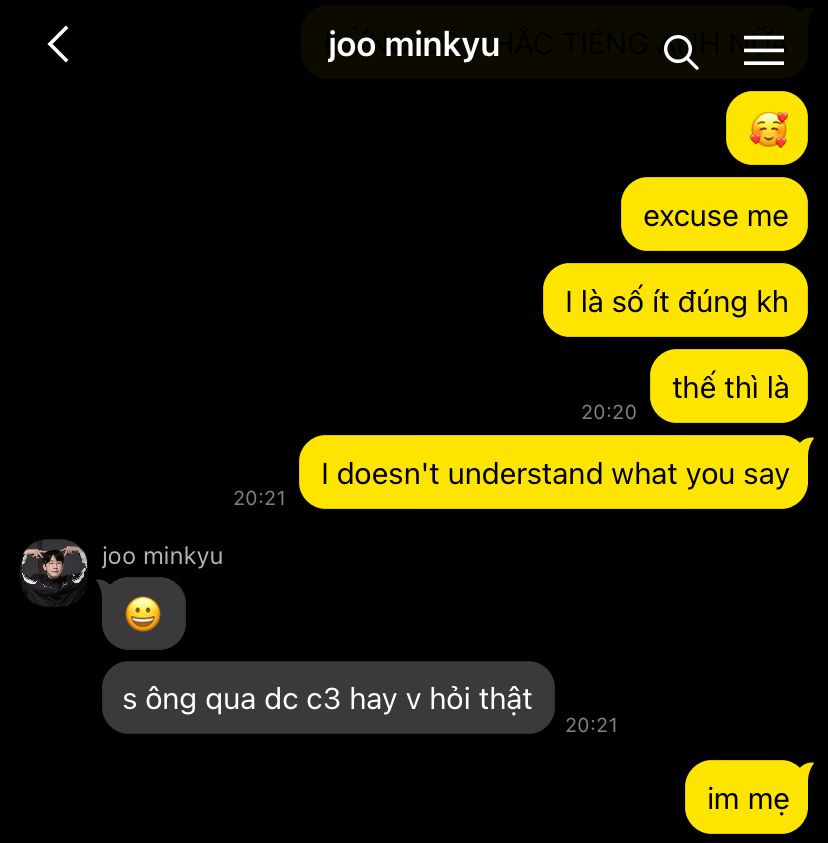The height and width of the screenshot is (843, 828).
Task: Open the chat menu hamburger icon
Action: pyautogui.click(x=763, y=51)
